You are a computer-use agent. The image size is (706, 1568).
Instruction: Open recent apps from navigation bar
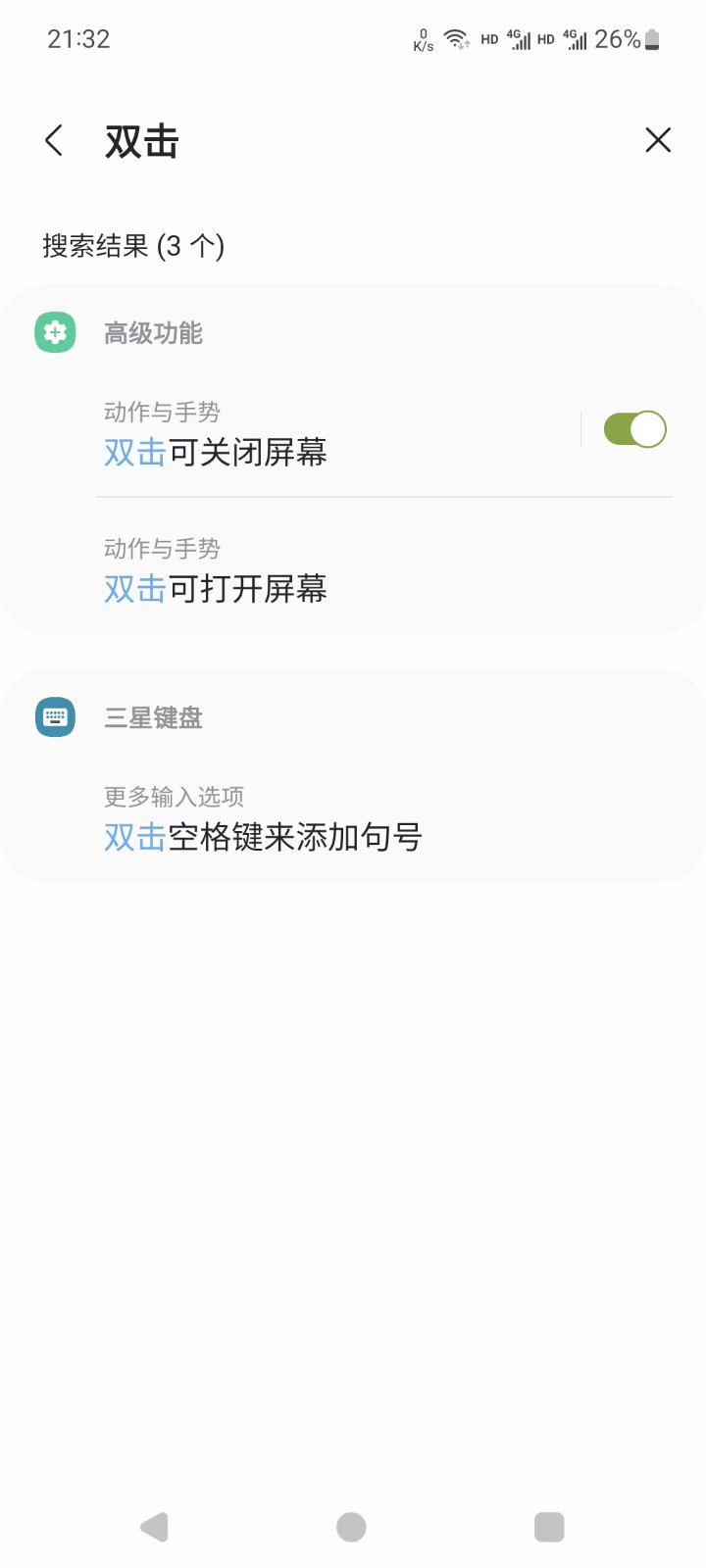pyautogui.click(x=549, y=1527)
